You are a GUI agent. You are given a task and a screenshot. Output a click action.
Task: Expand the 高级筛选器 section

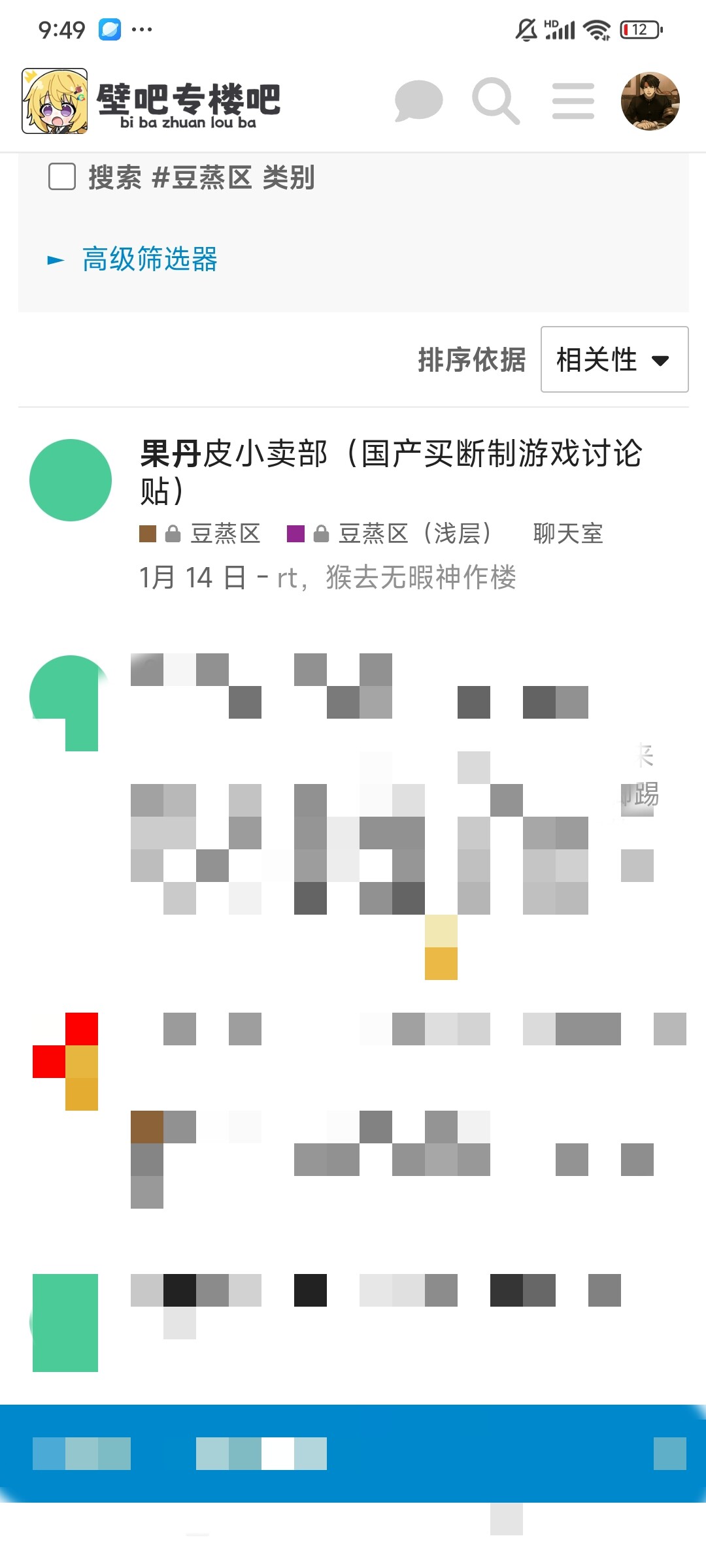pyautogui.click(x=149, y=259)
